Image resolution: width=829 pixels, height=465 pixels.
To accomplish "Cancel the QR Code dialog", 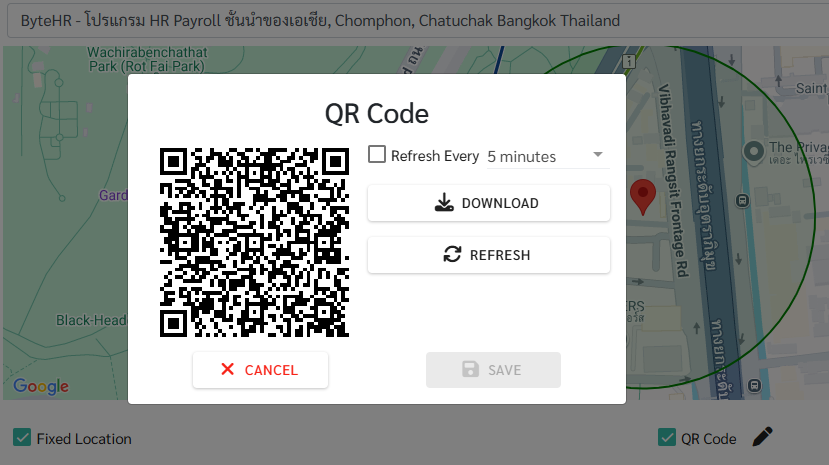I will 260,370.
